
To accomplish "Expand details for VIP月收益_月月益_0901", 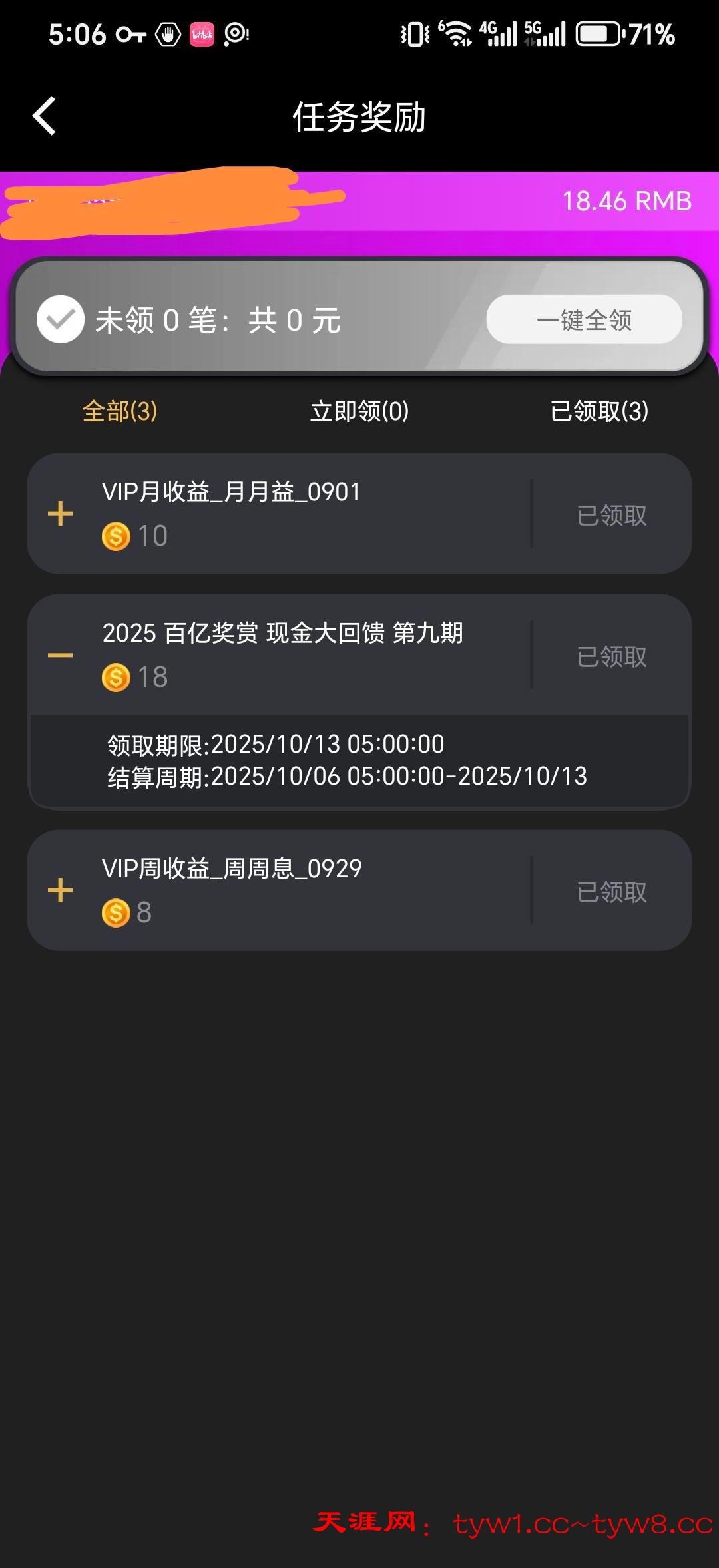I will (60, 514).
